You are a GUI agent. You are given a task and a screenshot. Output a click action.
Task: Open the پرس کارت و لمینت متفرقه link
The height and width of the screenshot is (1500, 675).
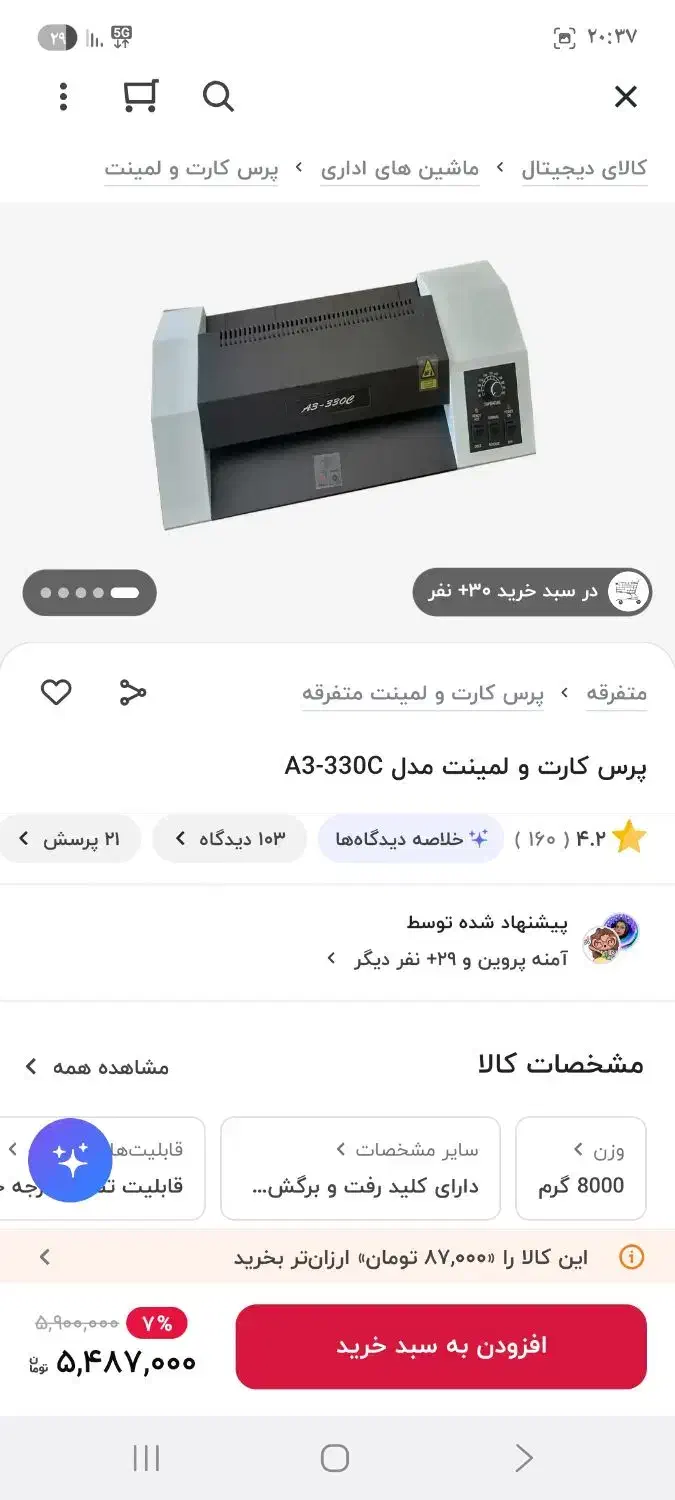(x=423, y=692)
